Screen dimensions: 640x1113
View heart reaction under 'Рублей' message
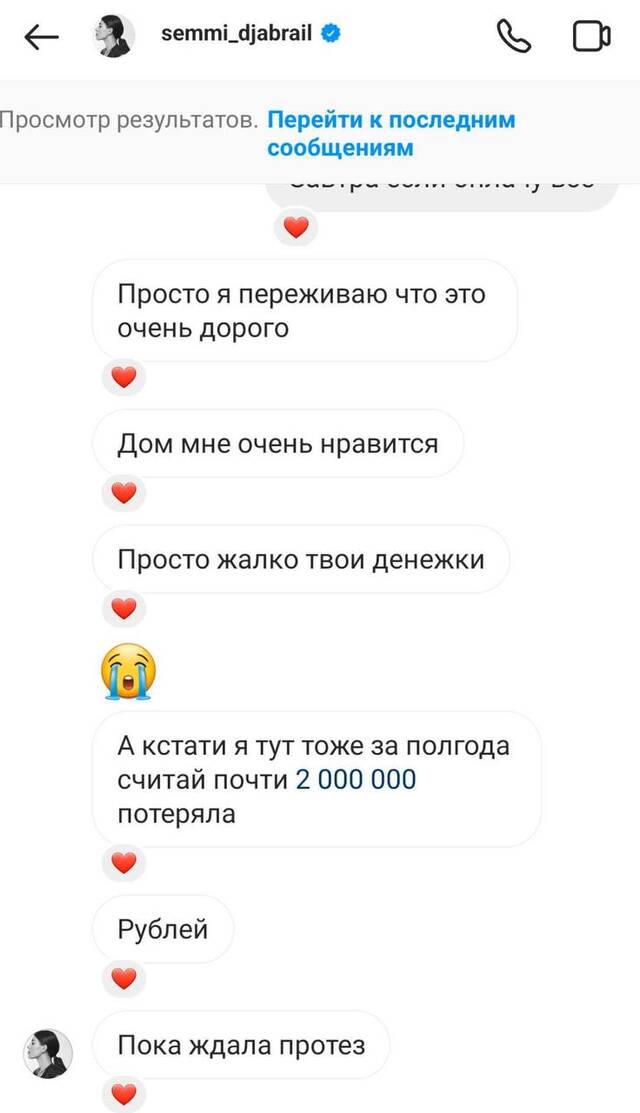point(123,979)
